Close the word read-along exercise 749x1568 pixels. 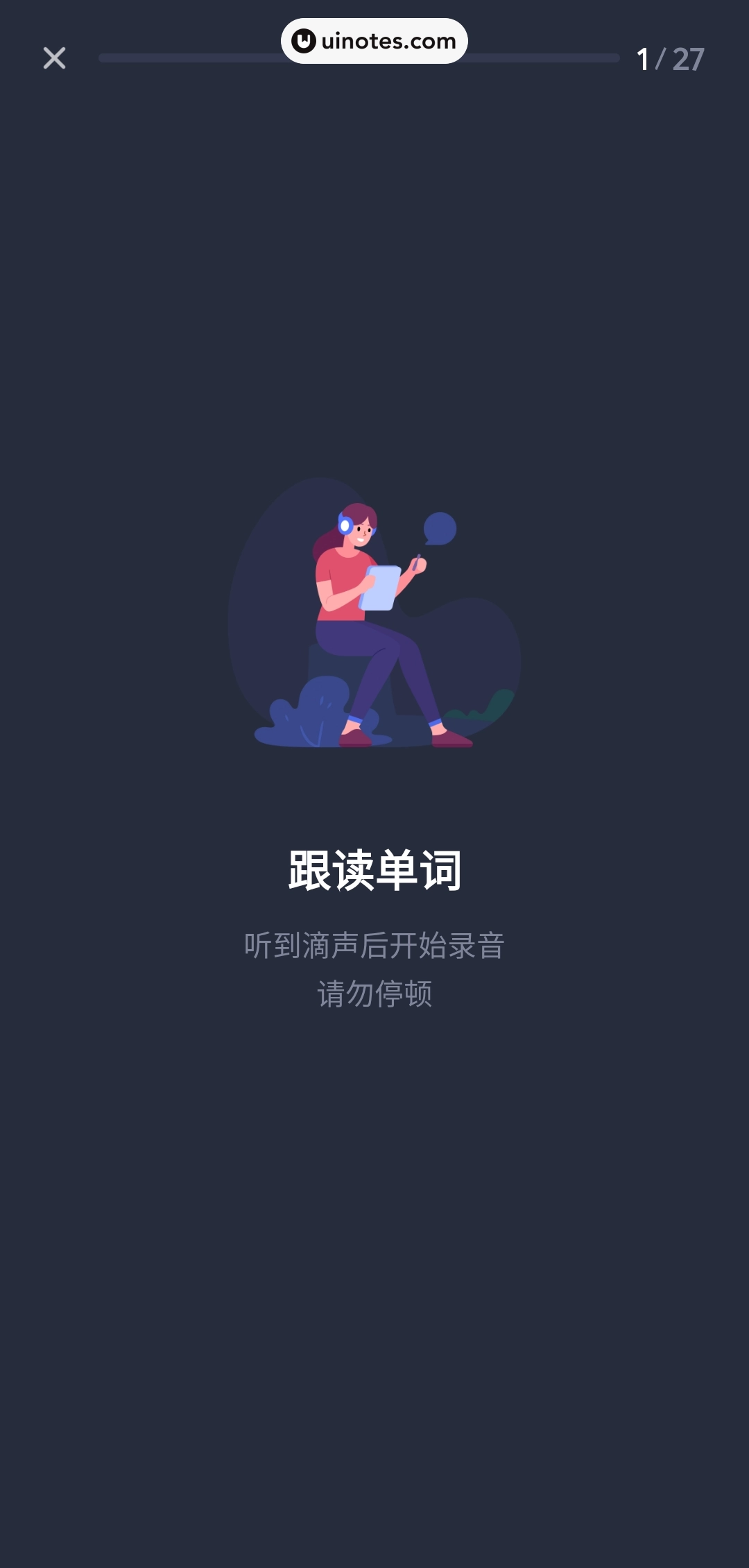tap(54, 58)
